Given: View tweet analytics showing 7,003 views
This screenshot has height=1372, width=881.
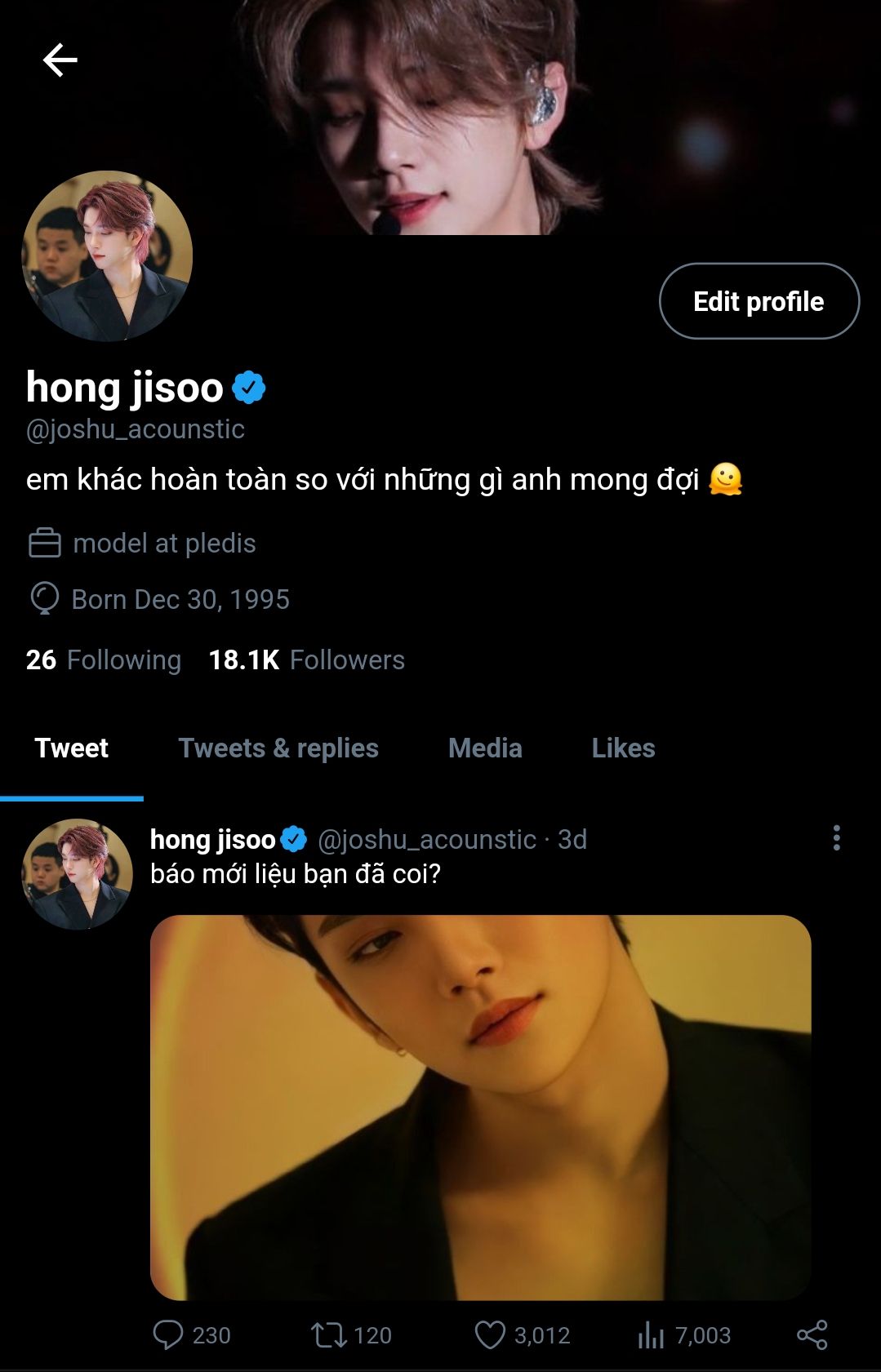Looking at the screenshot, I should pyautogui.click(x=651, y=1335).
